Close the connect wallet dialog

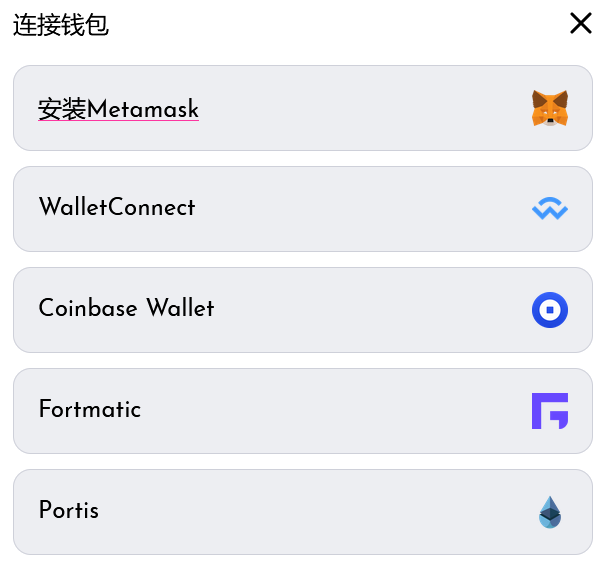[581, 24]
